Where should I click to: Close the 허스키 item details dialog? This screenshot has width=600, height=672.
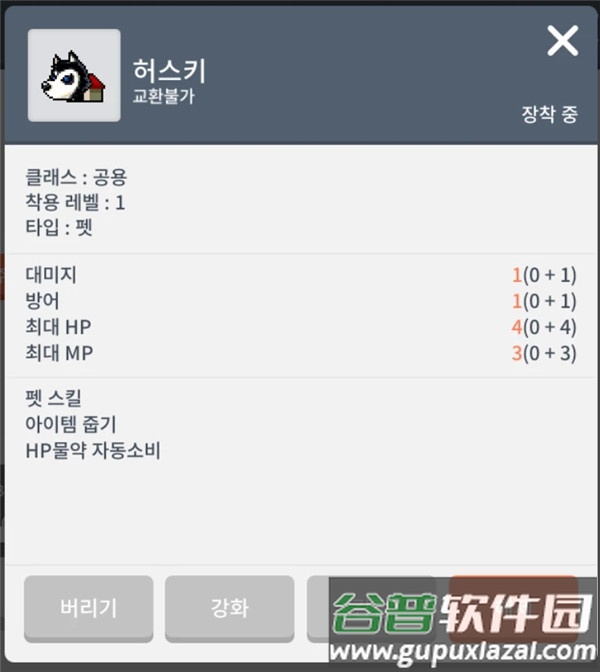coord(562,42)
